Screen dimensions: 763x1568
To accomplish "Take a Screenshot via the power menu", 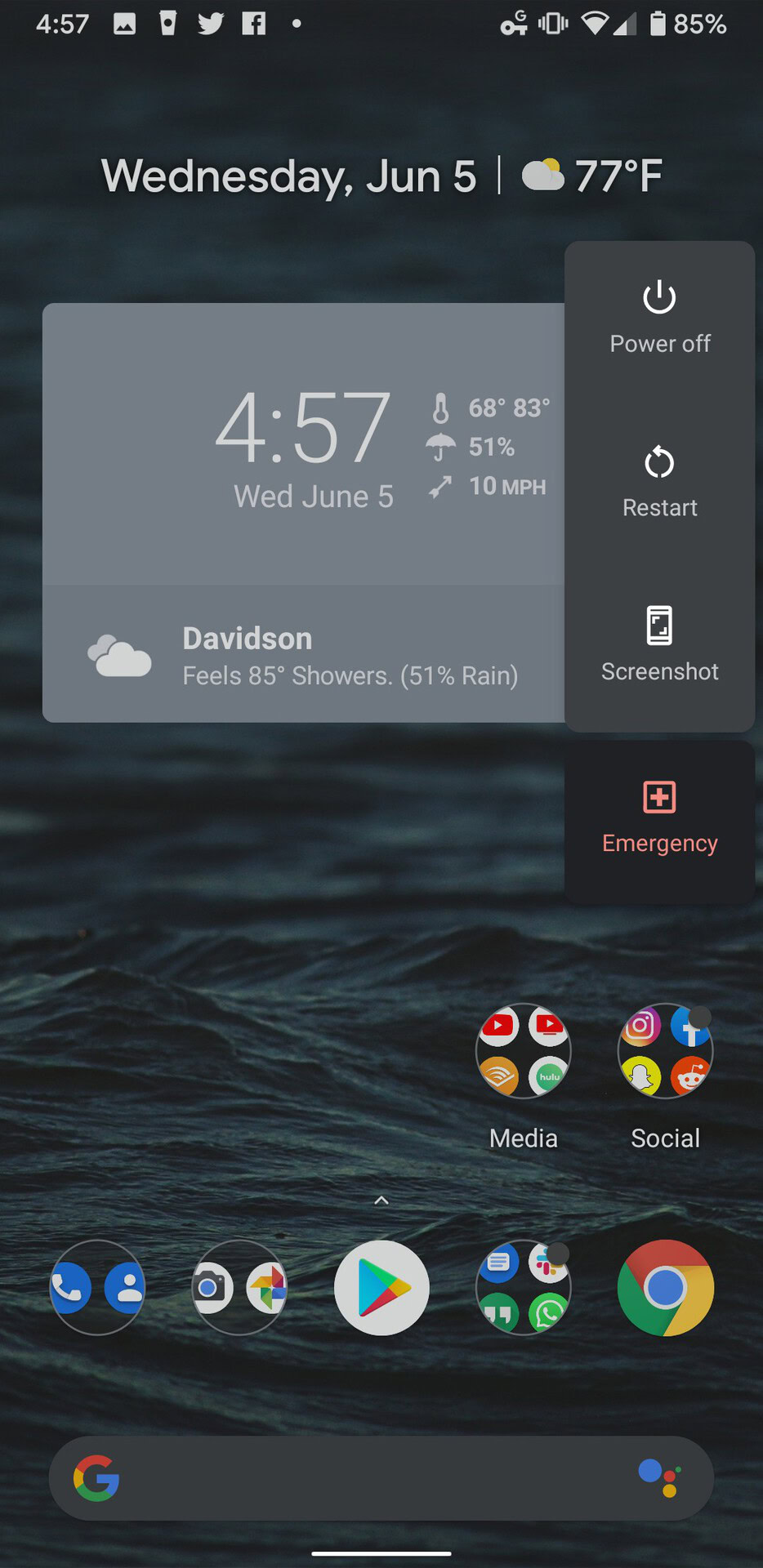I will coord(659,645).
